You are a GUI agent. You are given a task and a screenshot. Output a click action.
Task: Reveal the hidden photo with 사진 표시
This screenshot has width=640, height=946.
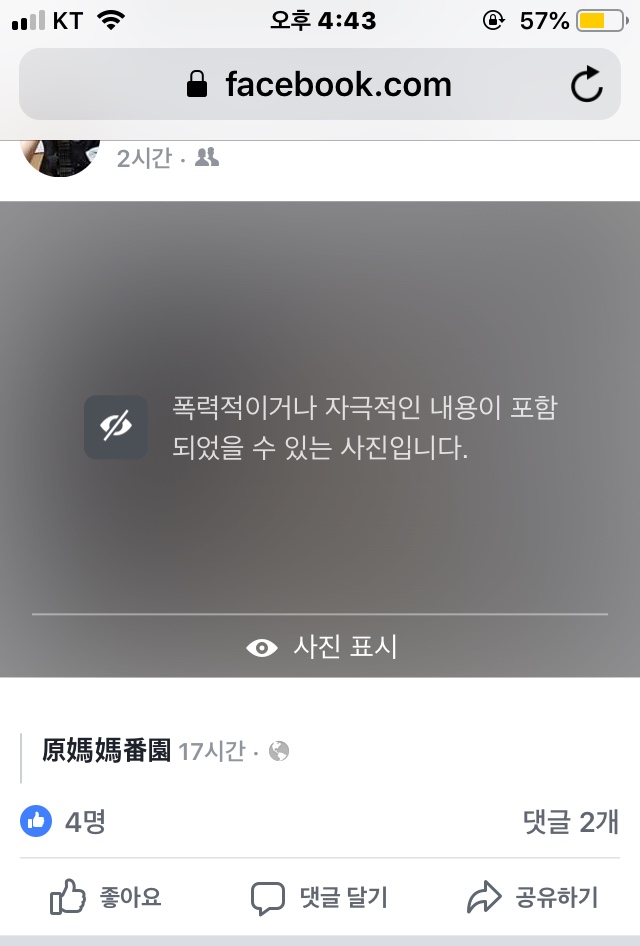[322, 647]
